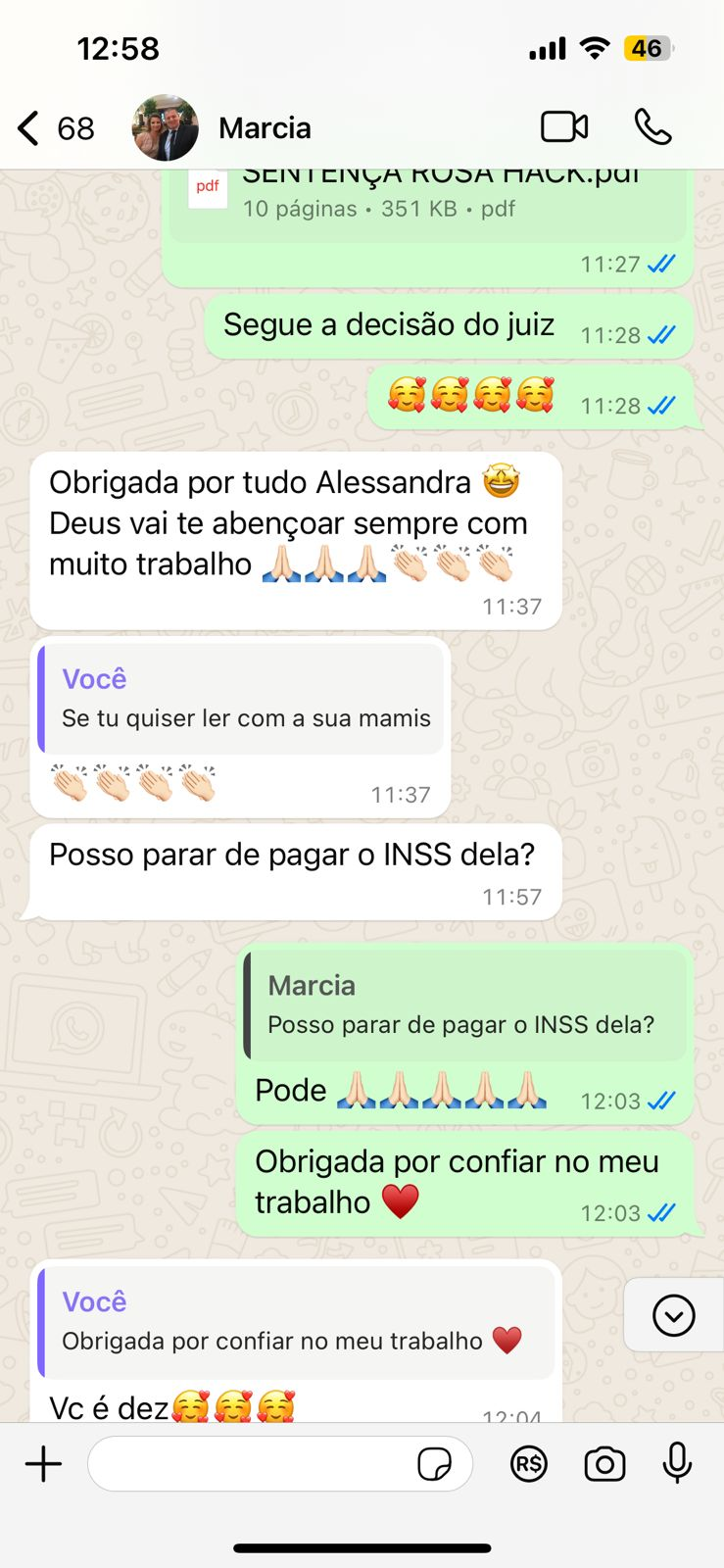Start a video call with Marcia
The image size is (724, 1568).
pyautogui.click(x=564, y=127)
